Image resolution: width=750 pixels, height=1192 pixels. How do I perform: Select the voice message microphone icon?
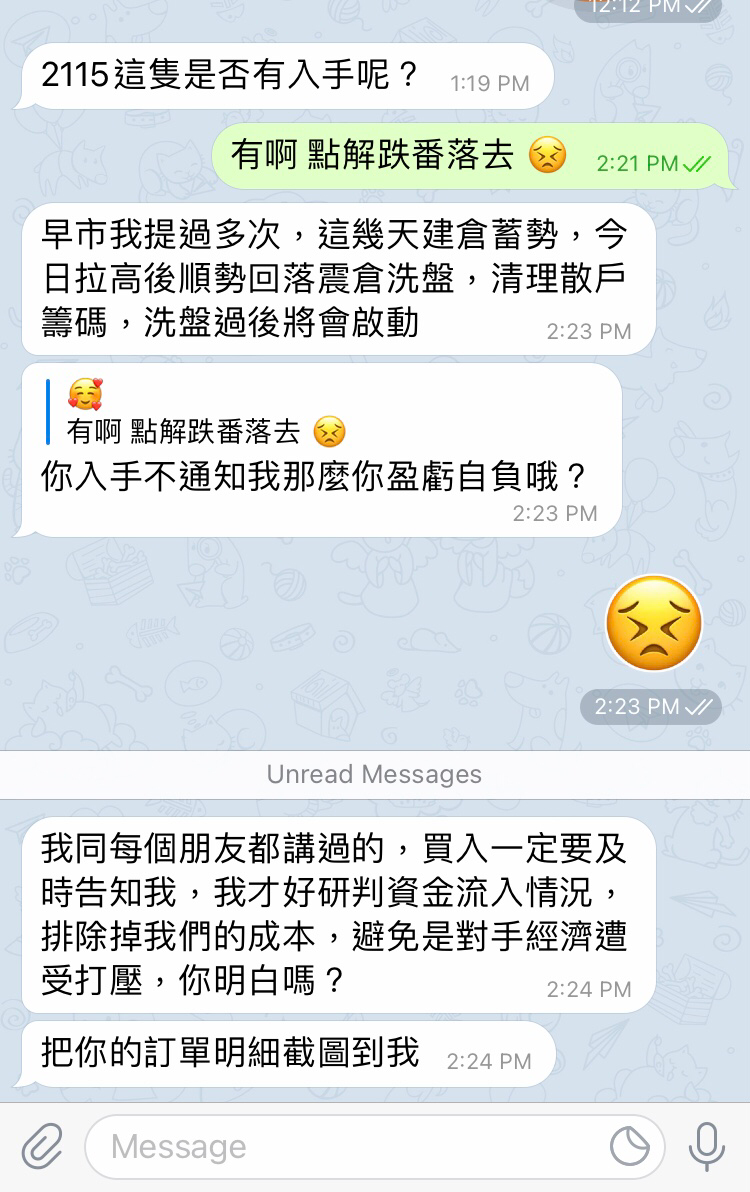tap(707, 1146)
